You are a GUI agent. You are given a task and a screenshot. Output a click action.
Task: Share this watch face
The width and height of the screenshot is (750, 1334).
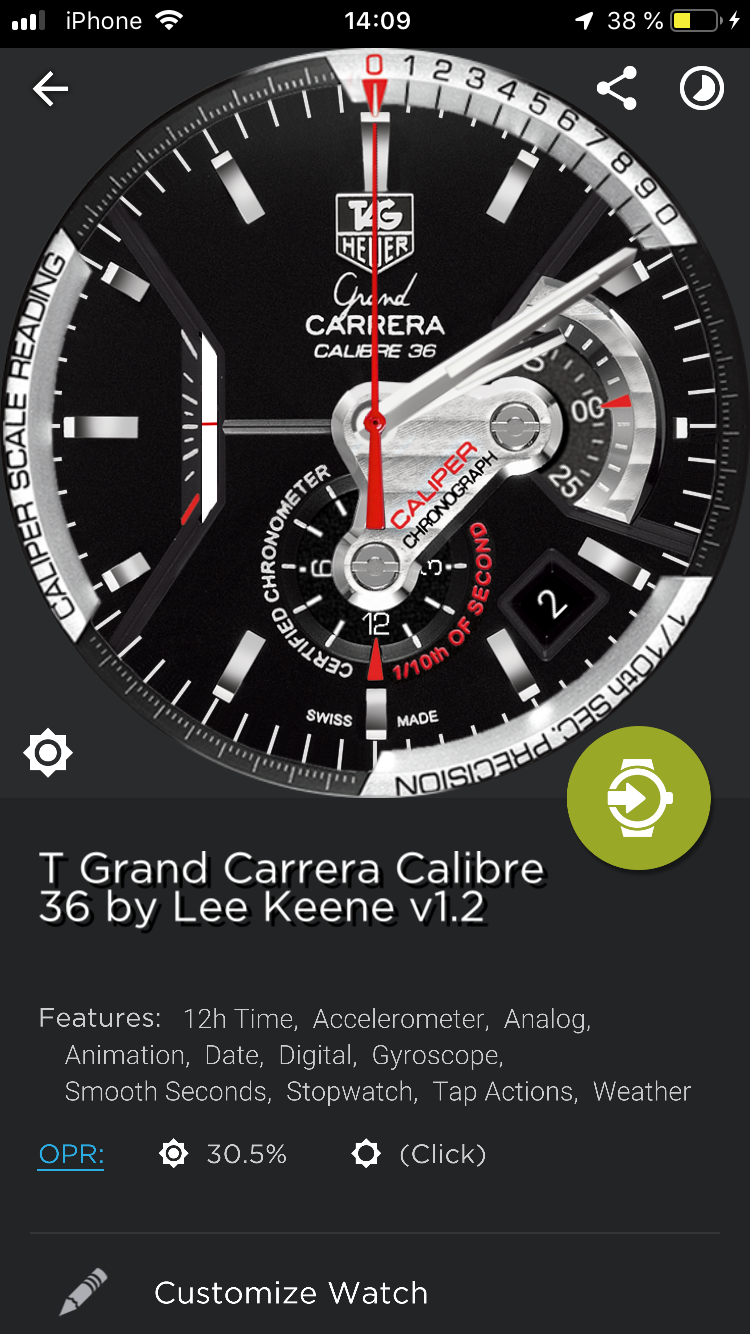pos(616,89)
